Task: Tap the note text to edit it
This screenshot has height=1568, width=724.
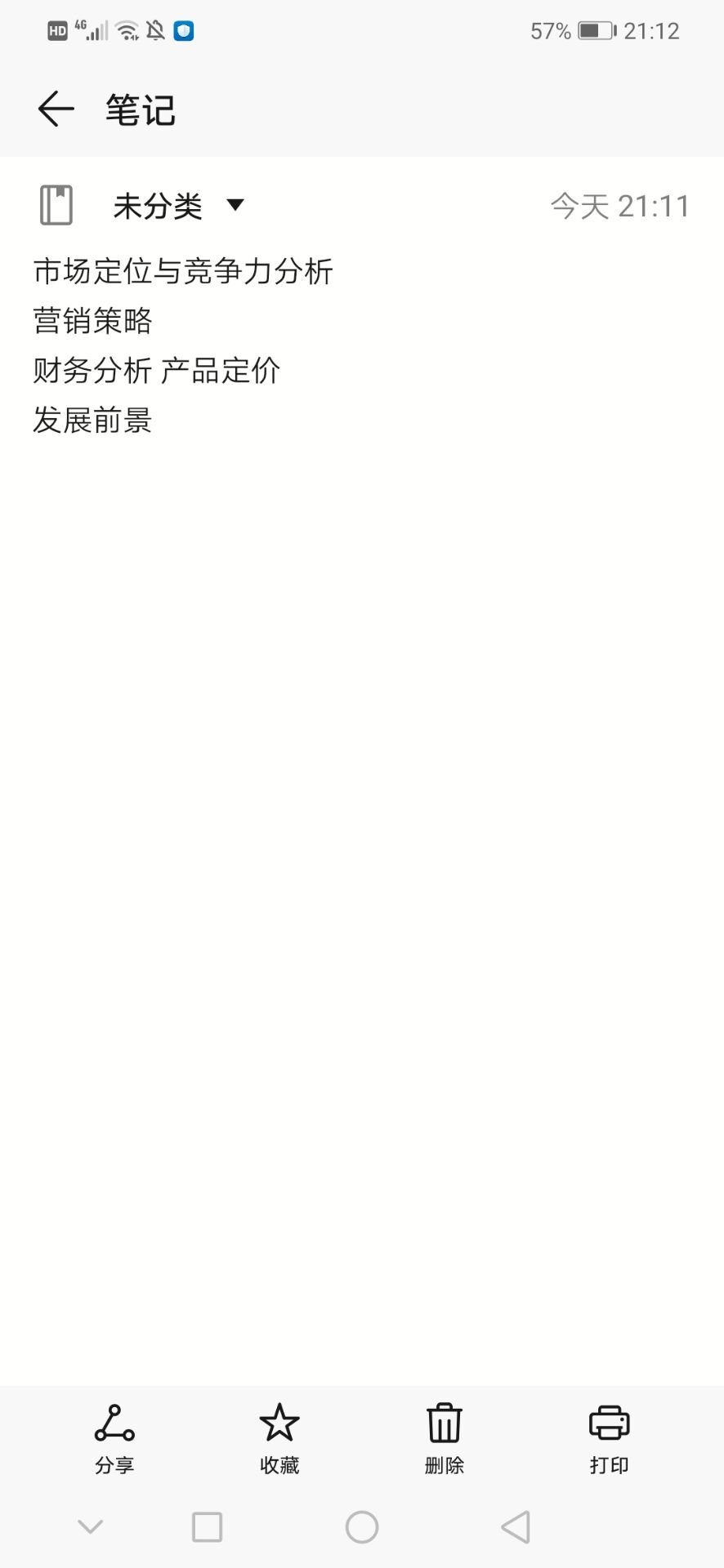Action: tap(183, 345)
